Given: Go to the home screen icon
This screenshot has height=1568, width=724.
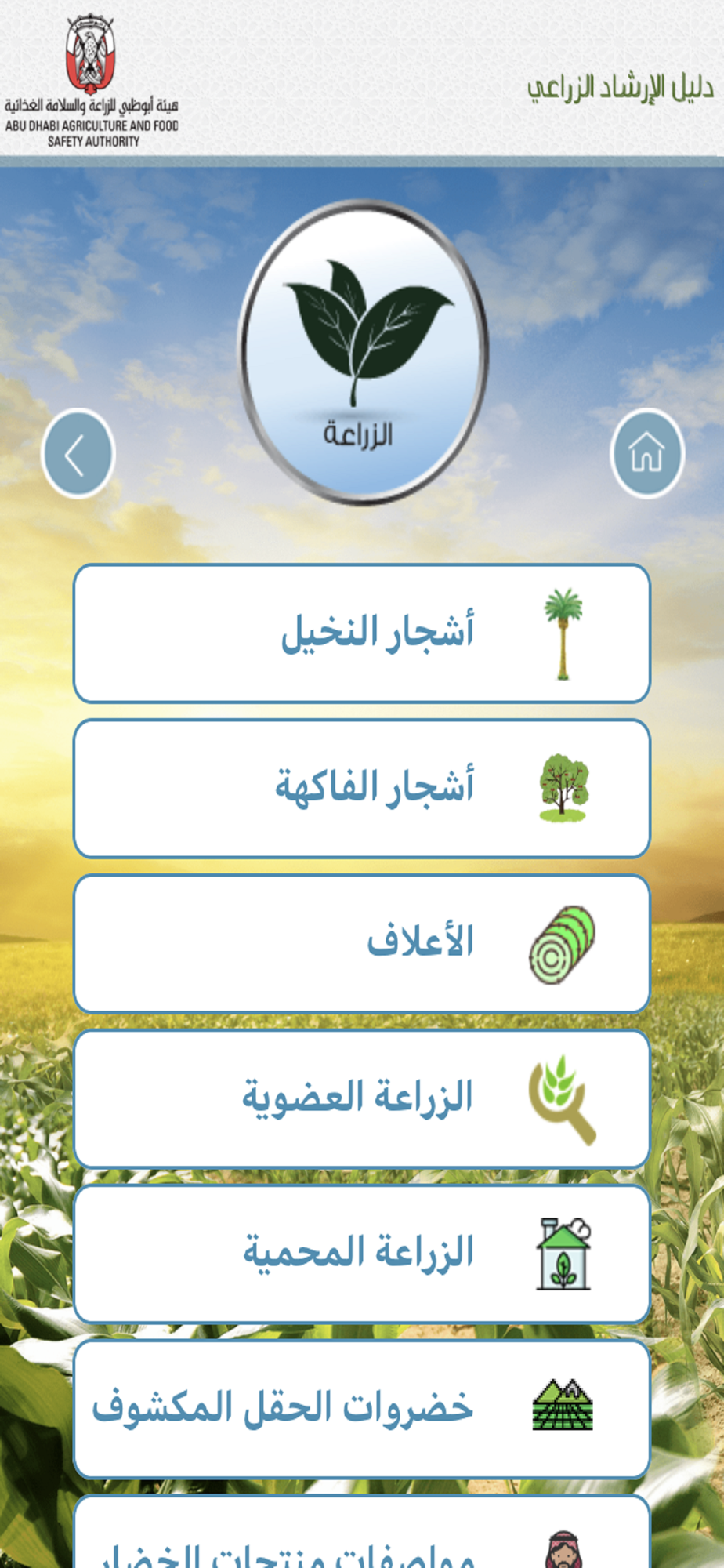Looking at the screenshot, I should pyautogui.click(x=646, y=453).
